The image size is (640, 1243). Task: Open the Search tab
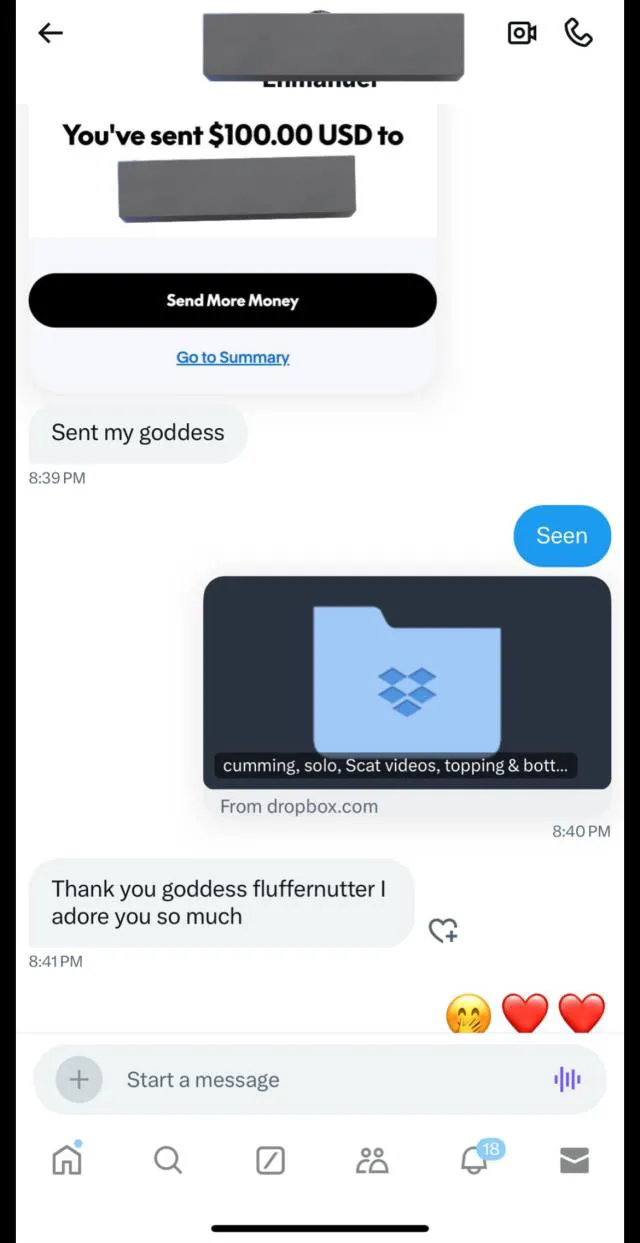pyautogui.click(x=168, y=1160)
